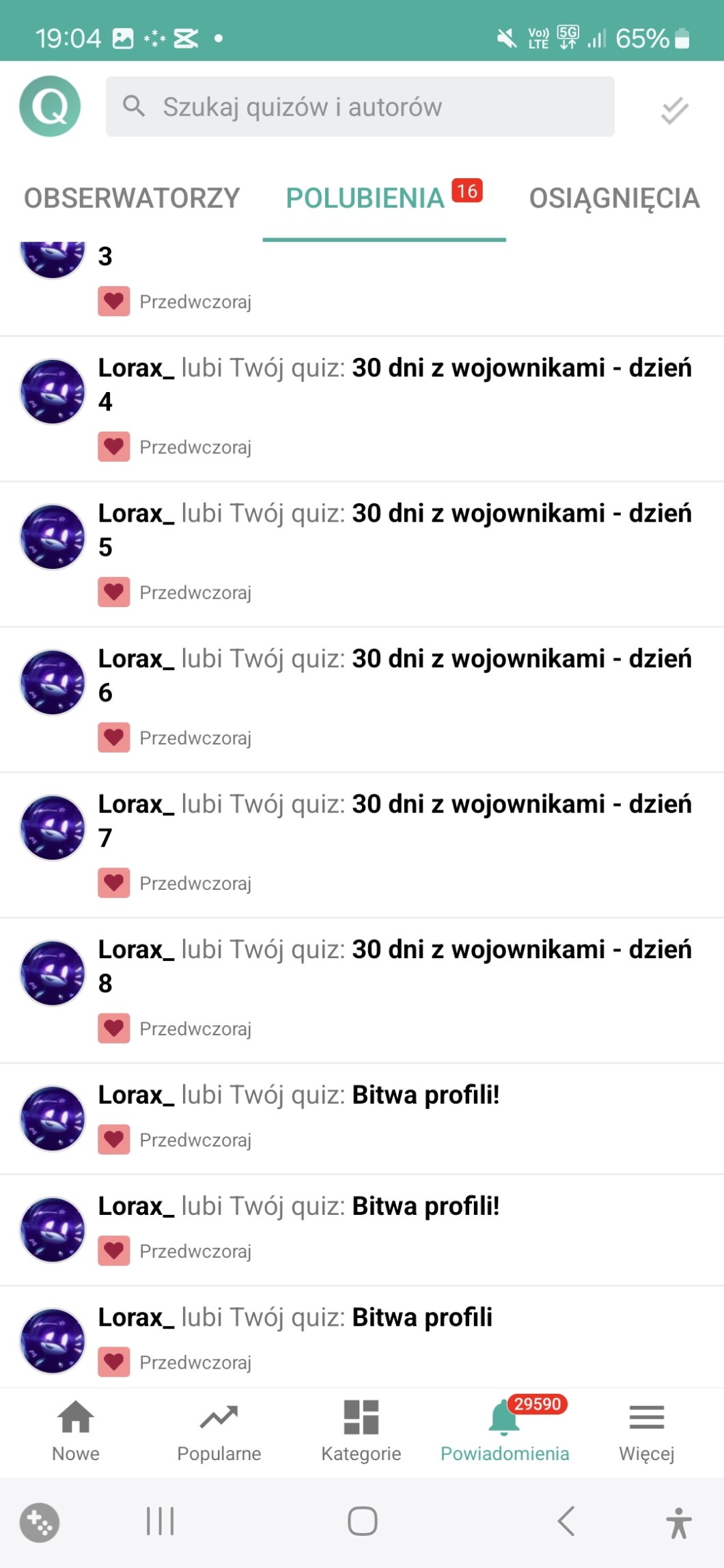Switch to the Kategorie tab
Screen dimensions: 724x1568
click(361, 1429)
